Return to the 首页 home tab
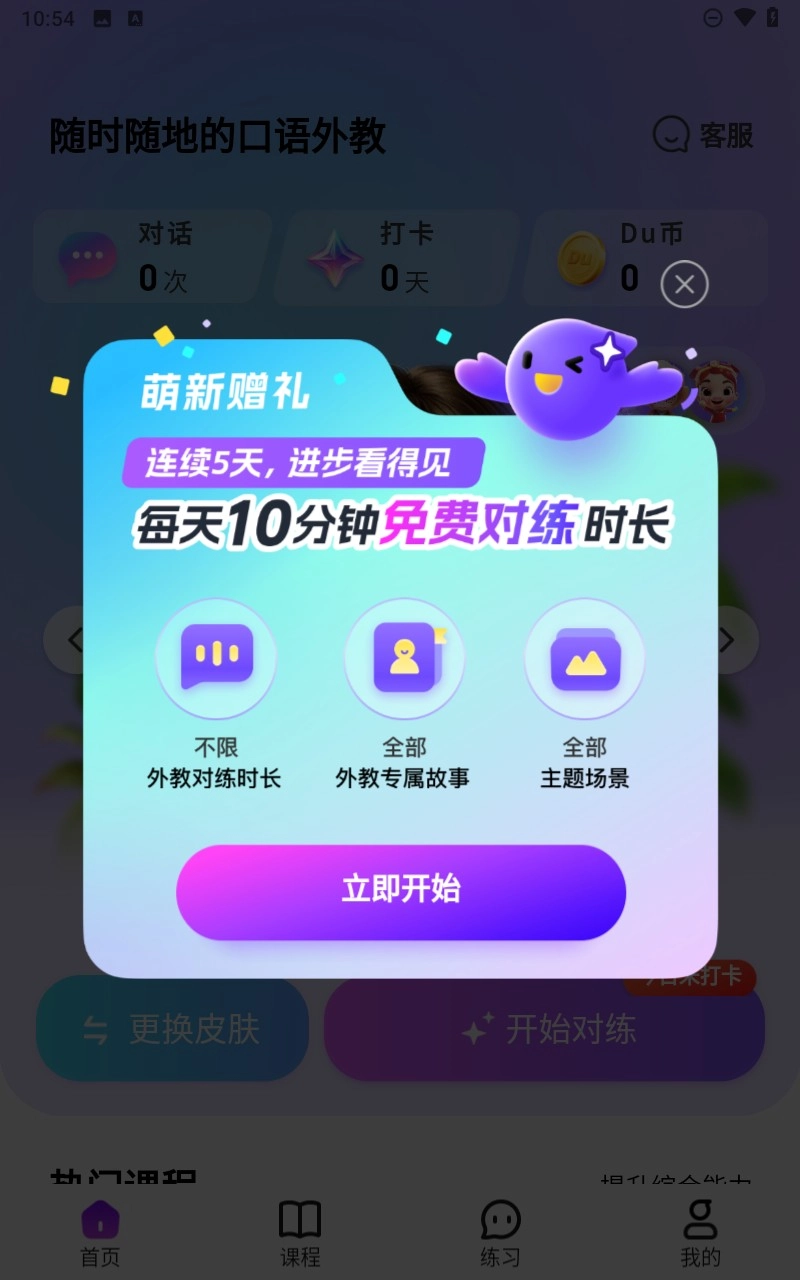The image size is (800, 1280). coord(99,1230)
